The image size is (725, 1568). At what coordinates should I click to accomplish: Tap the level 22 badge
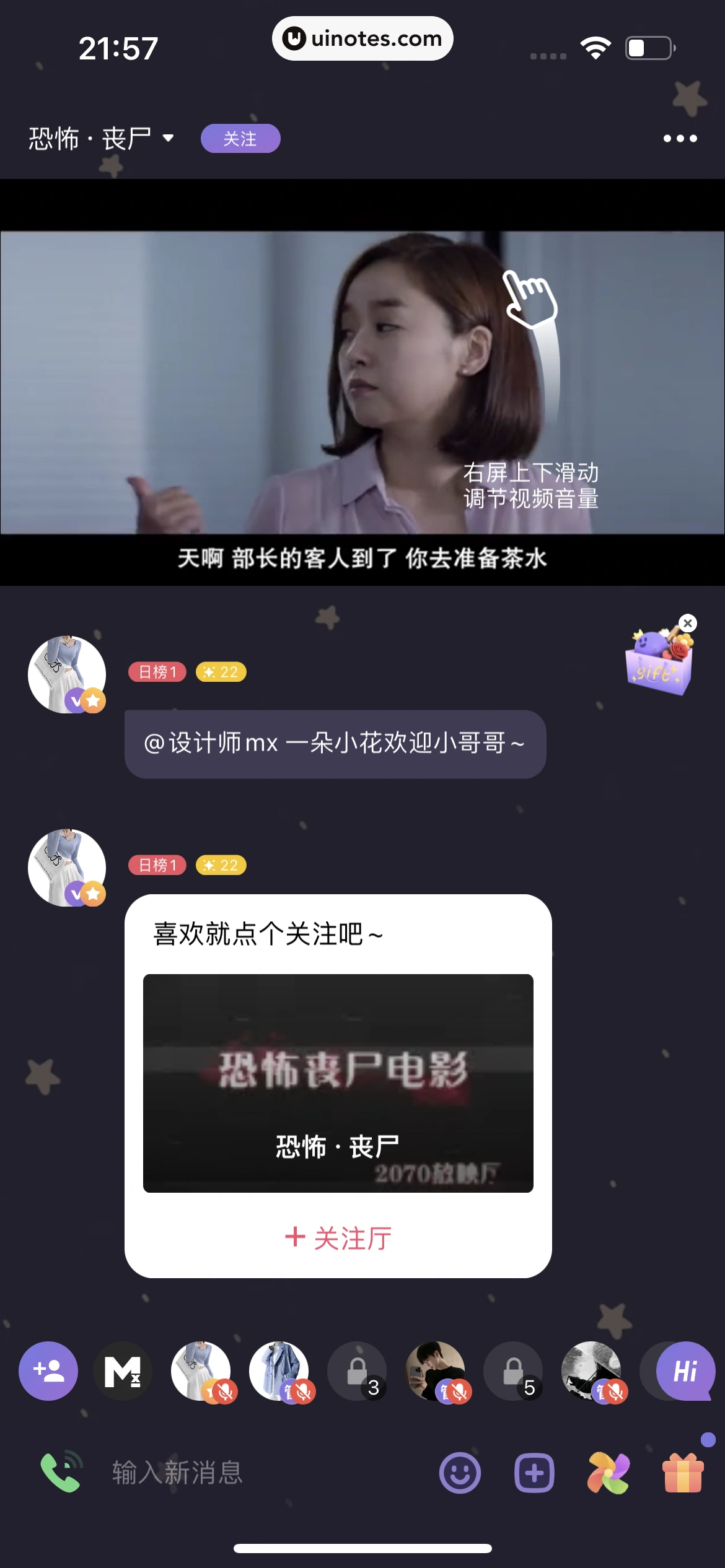(x=220, y=672)
